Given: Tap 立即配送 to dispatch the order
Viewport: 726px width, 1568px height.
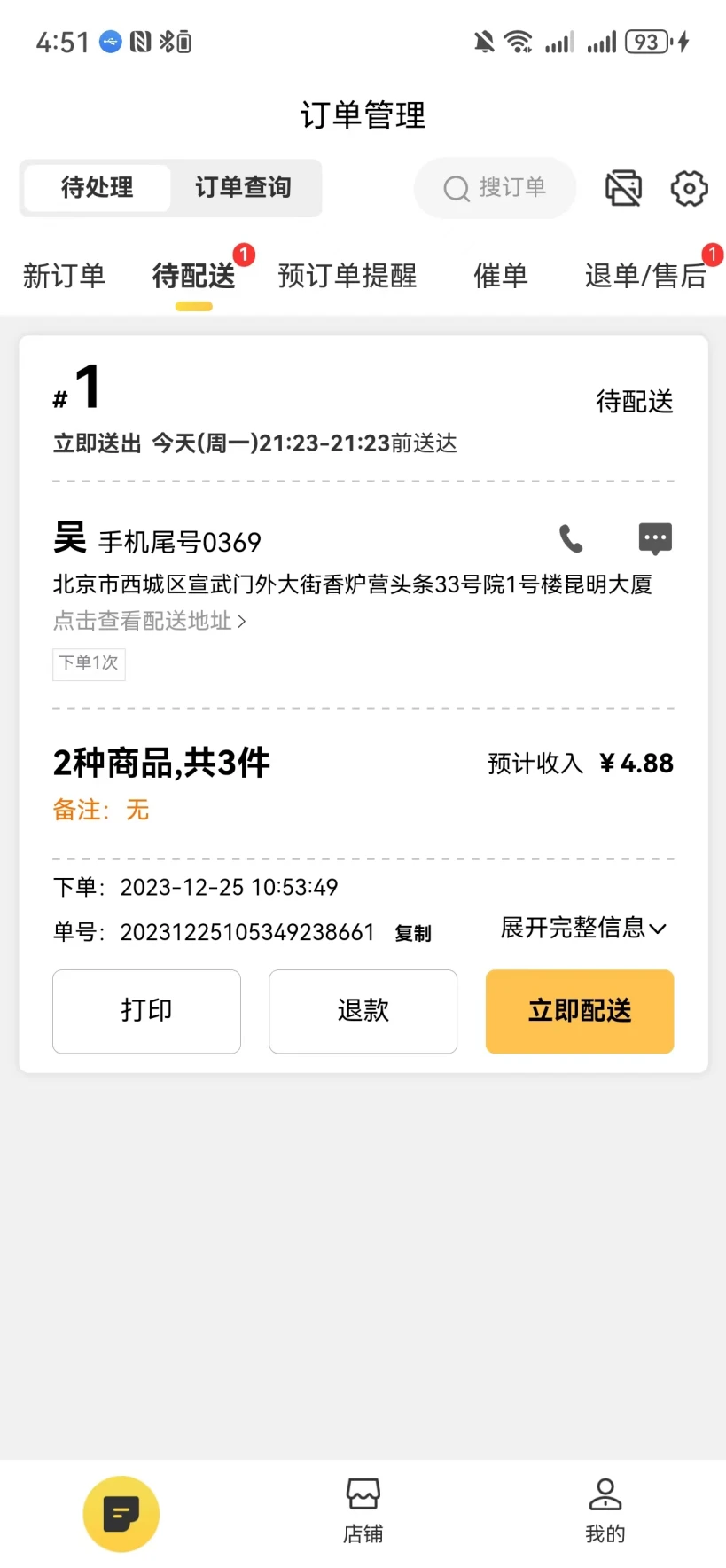Looking at the screenshot, I should (578, 1011).
